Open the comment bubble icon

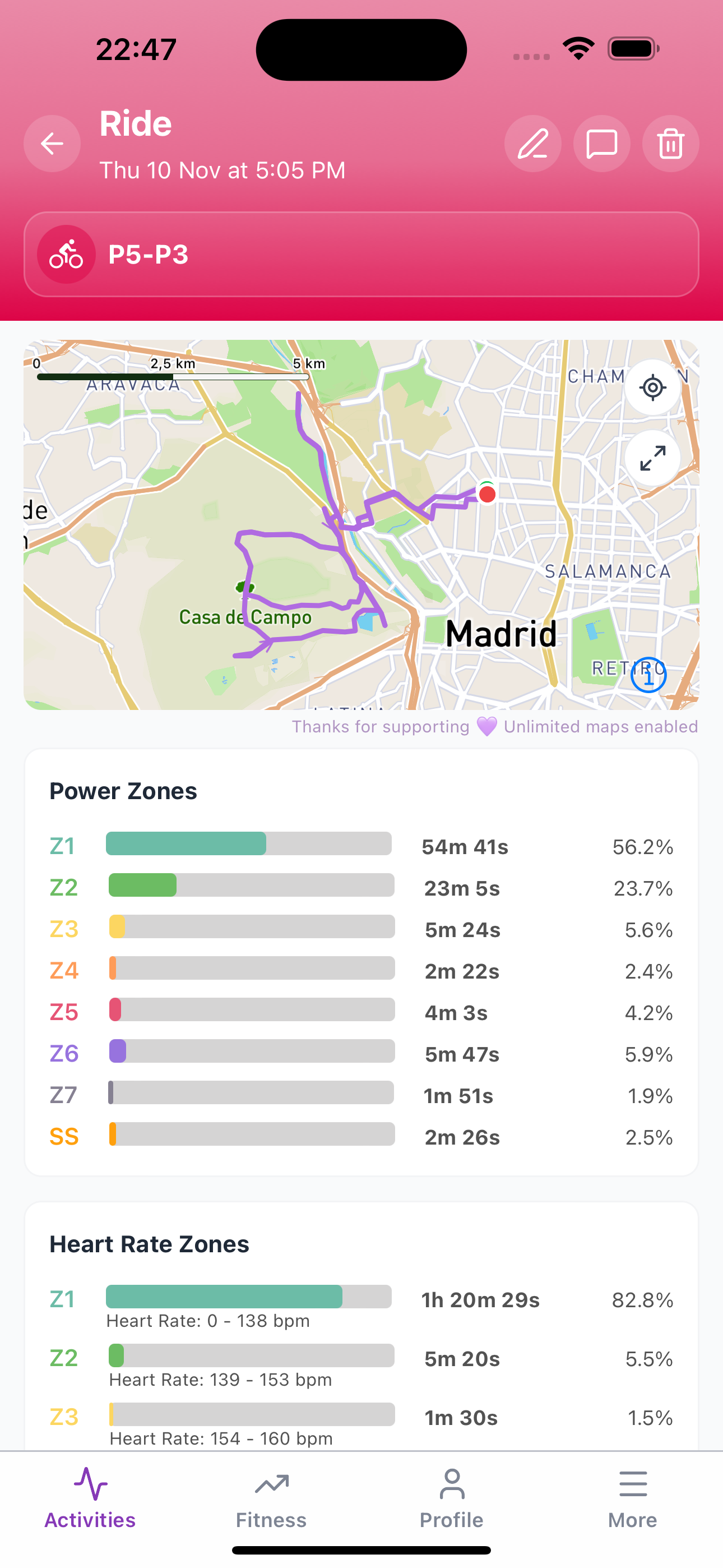tap(601, 144)
